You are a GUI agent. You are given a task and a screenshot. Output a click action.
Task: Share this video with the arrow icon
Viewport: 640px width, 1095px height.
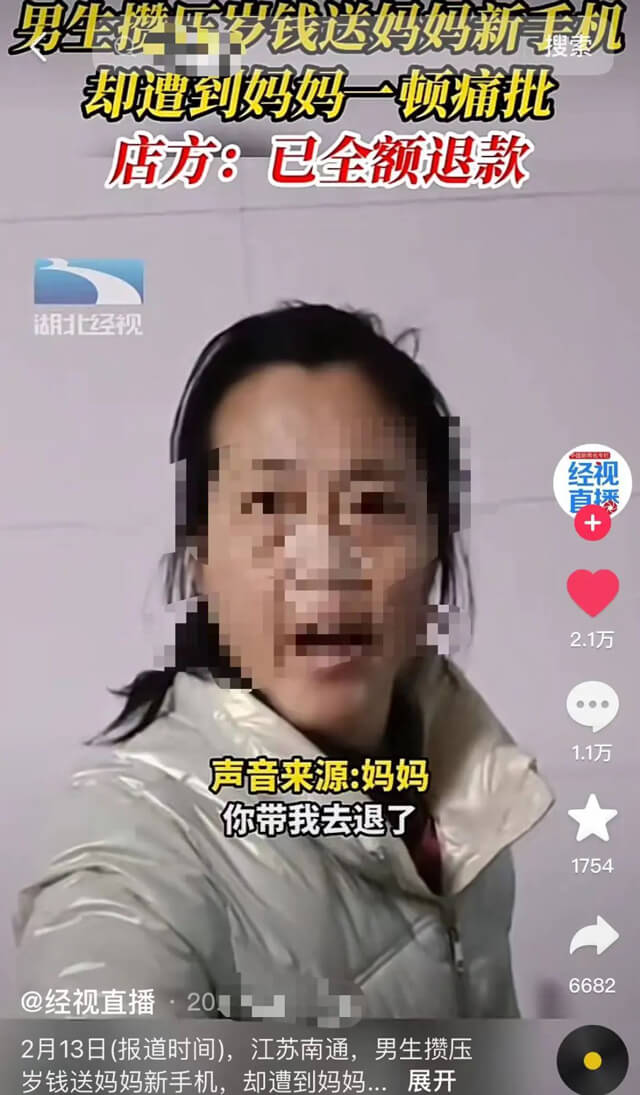[593, 938]
